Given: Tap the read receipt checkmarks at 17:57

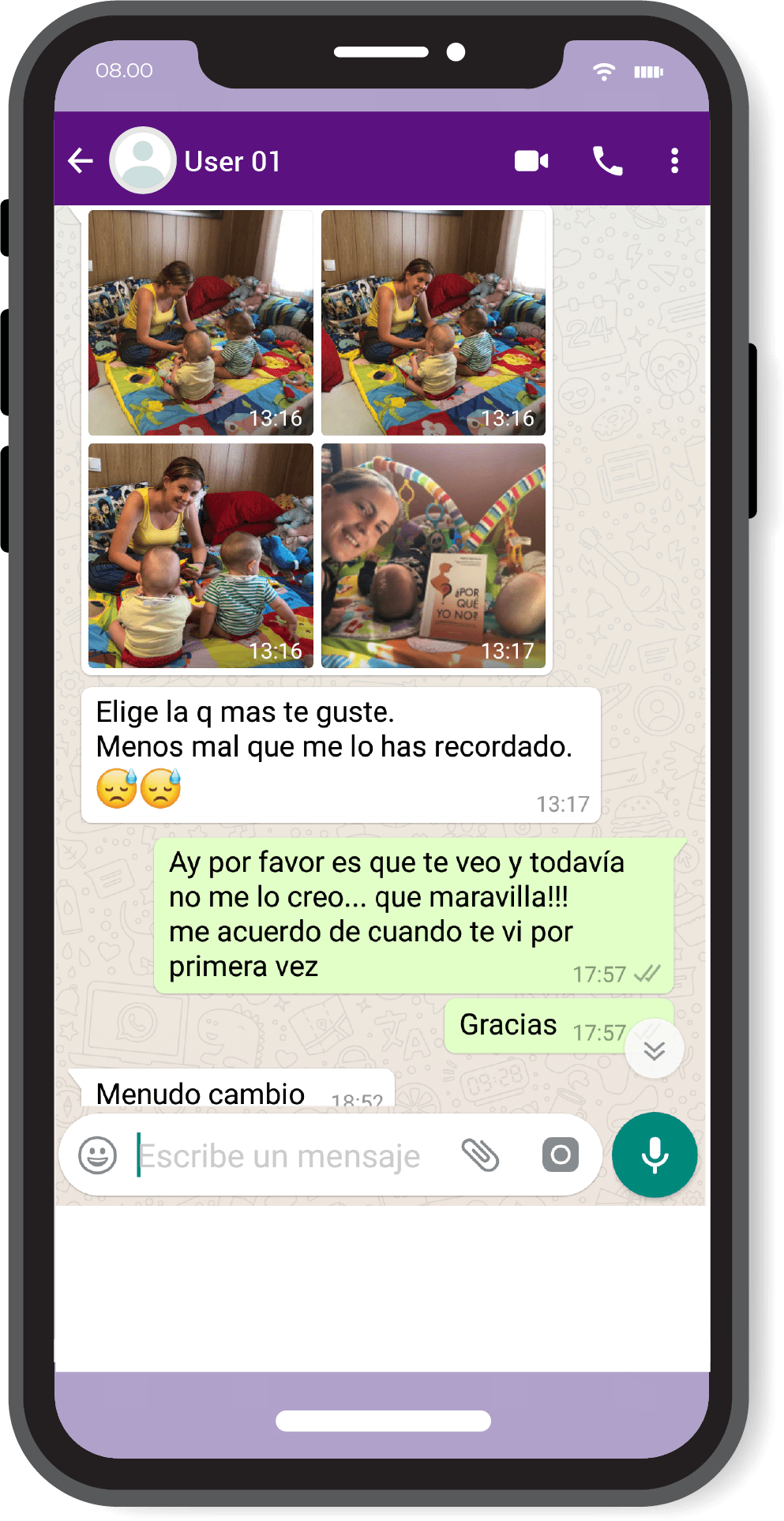Looking at the screenshot, I should pos(646,975).
